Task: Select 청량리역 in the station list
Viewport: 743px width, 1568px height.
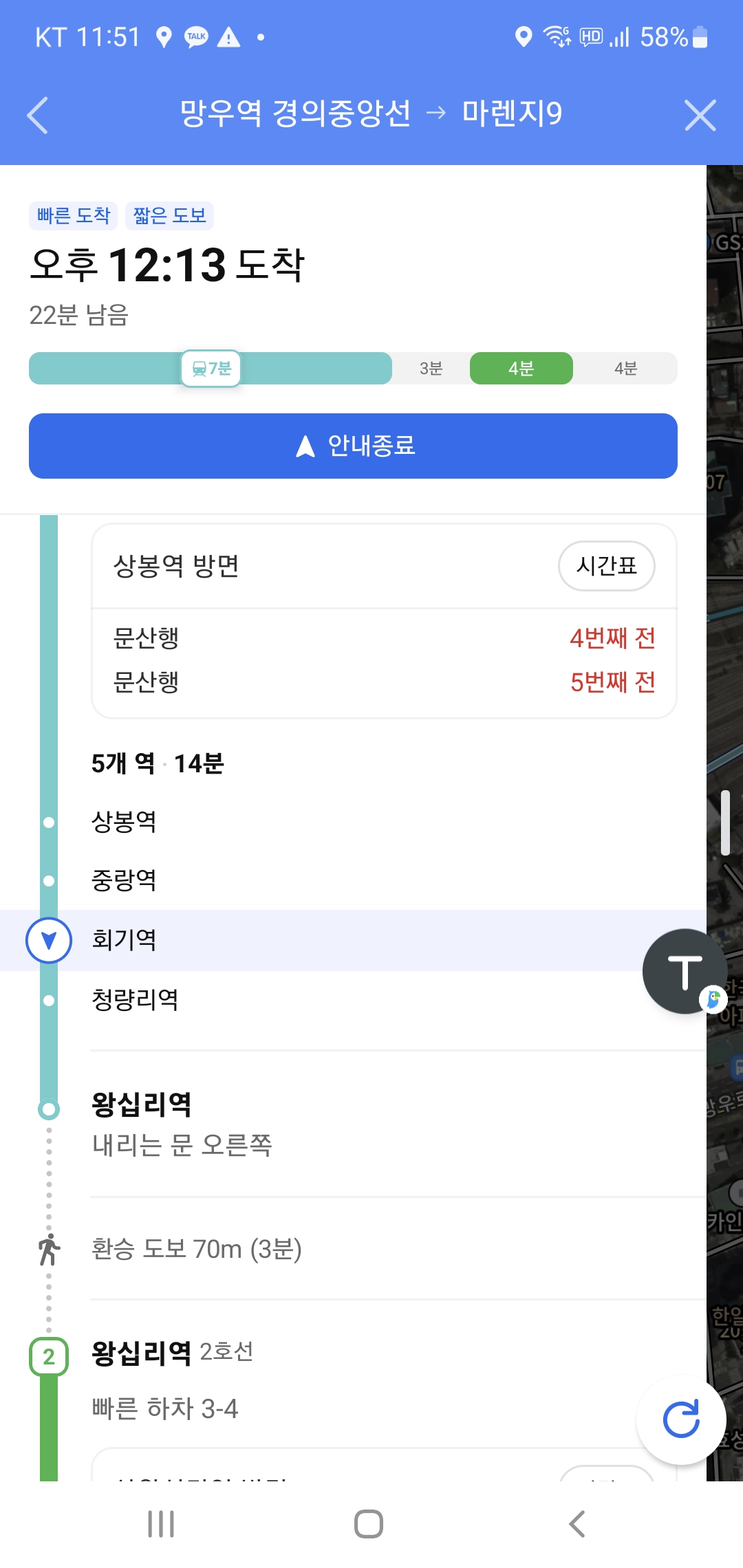Action: tap(135, 1000)
